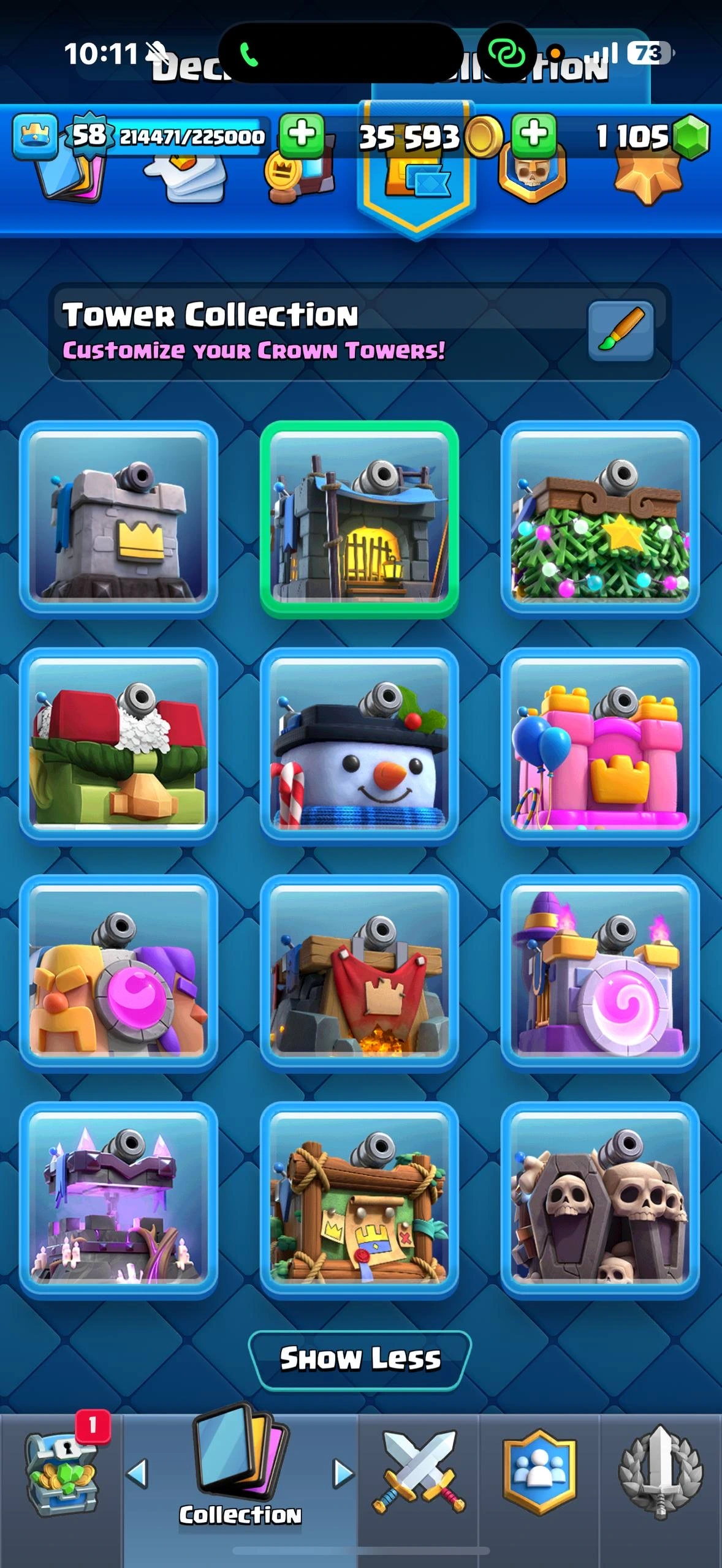Open the Tower Collection paintbrush editor
Viewport: 722px width, 1568px height.
coord(620,330)
